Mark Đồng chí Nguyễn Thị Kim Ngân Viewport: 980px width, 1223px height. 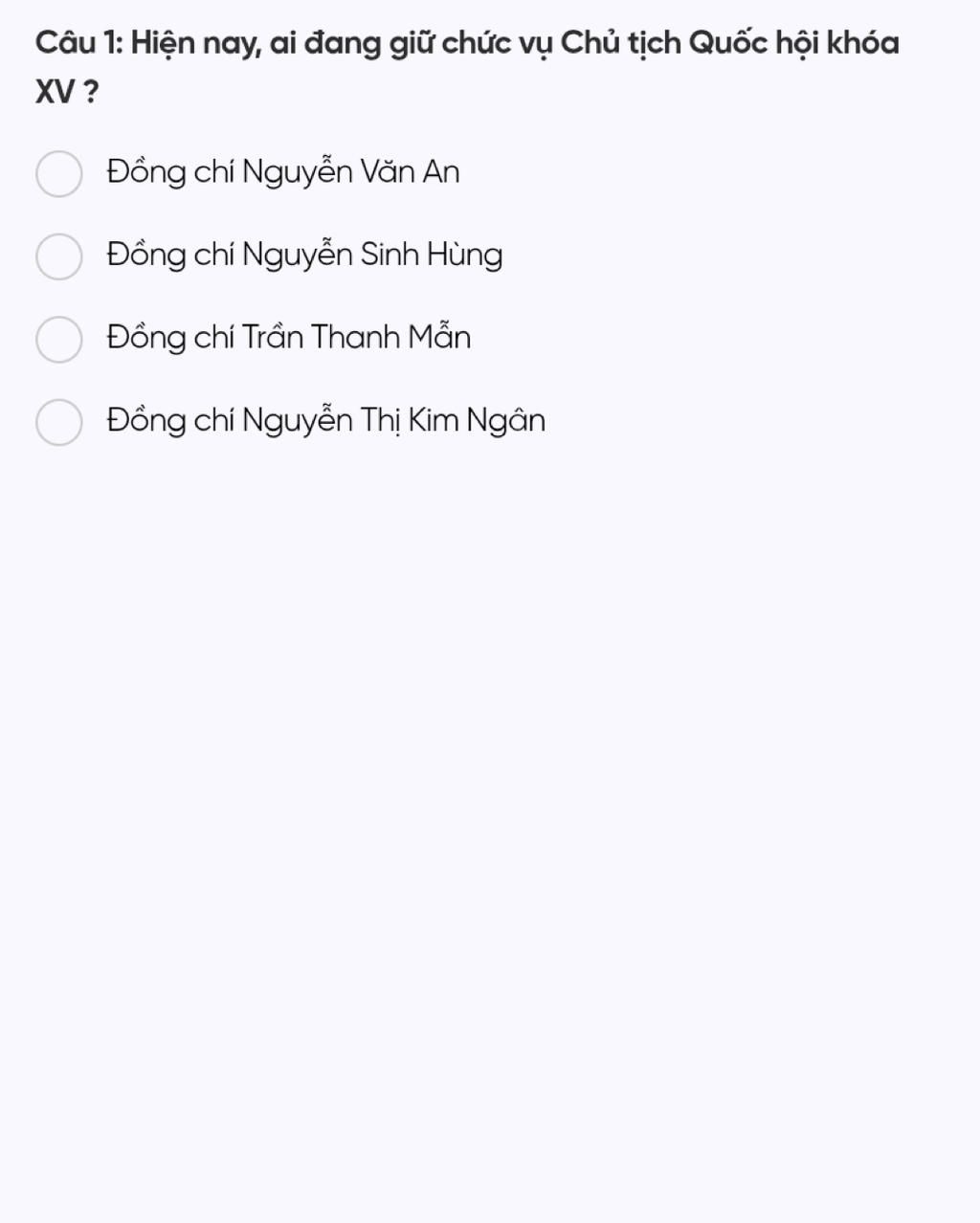pos(59,422)
